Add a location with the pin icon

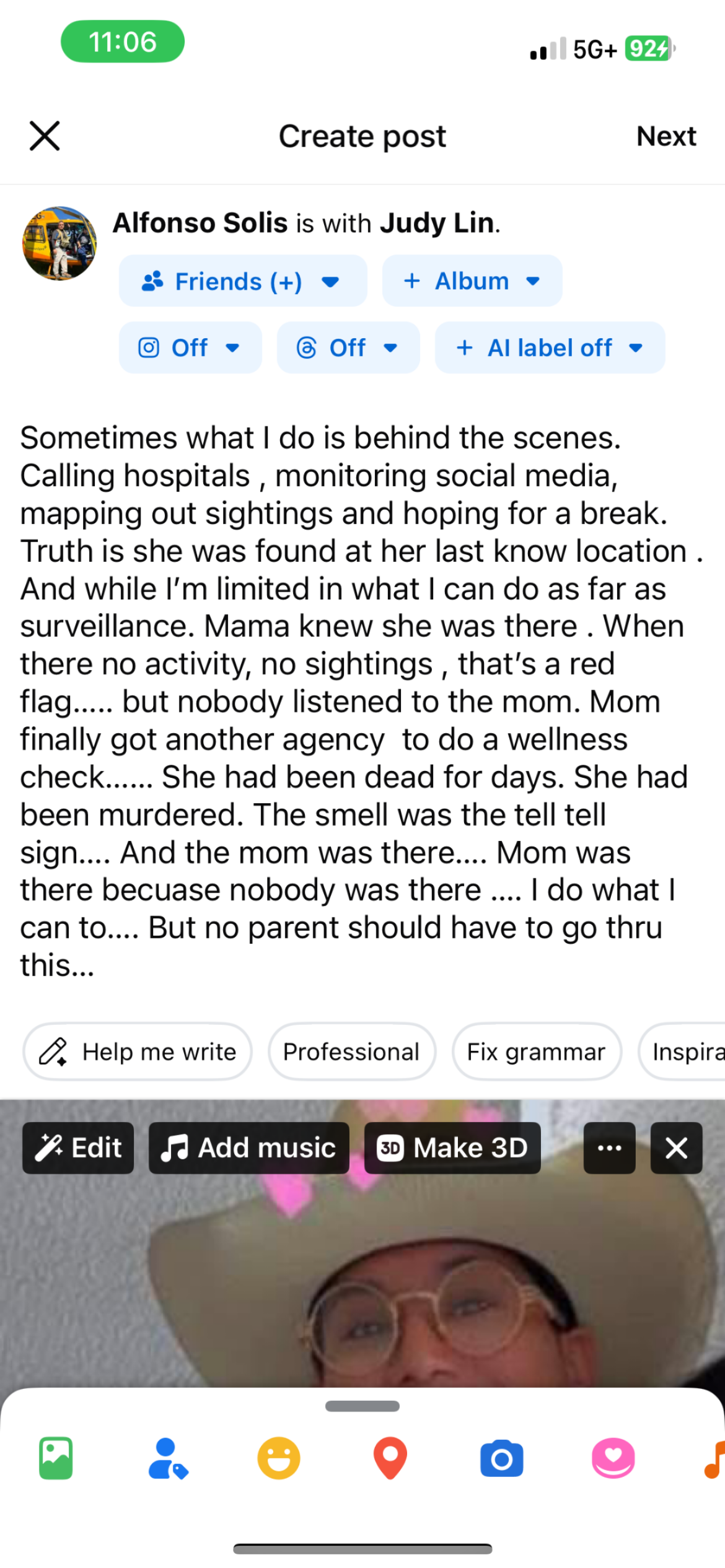click(390, 1458)
